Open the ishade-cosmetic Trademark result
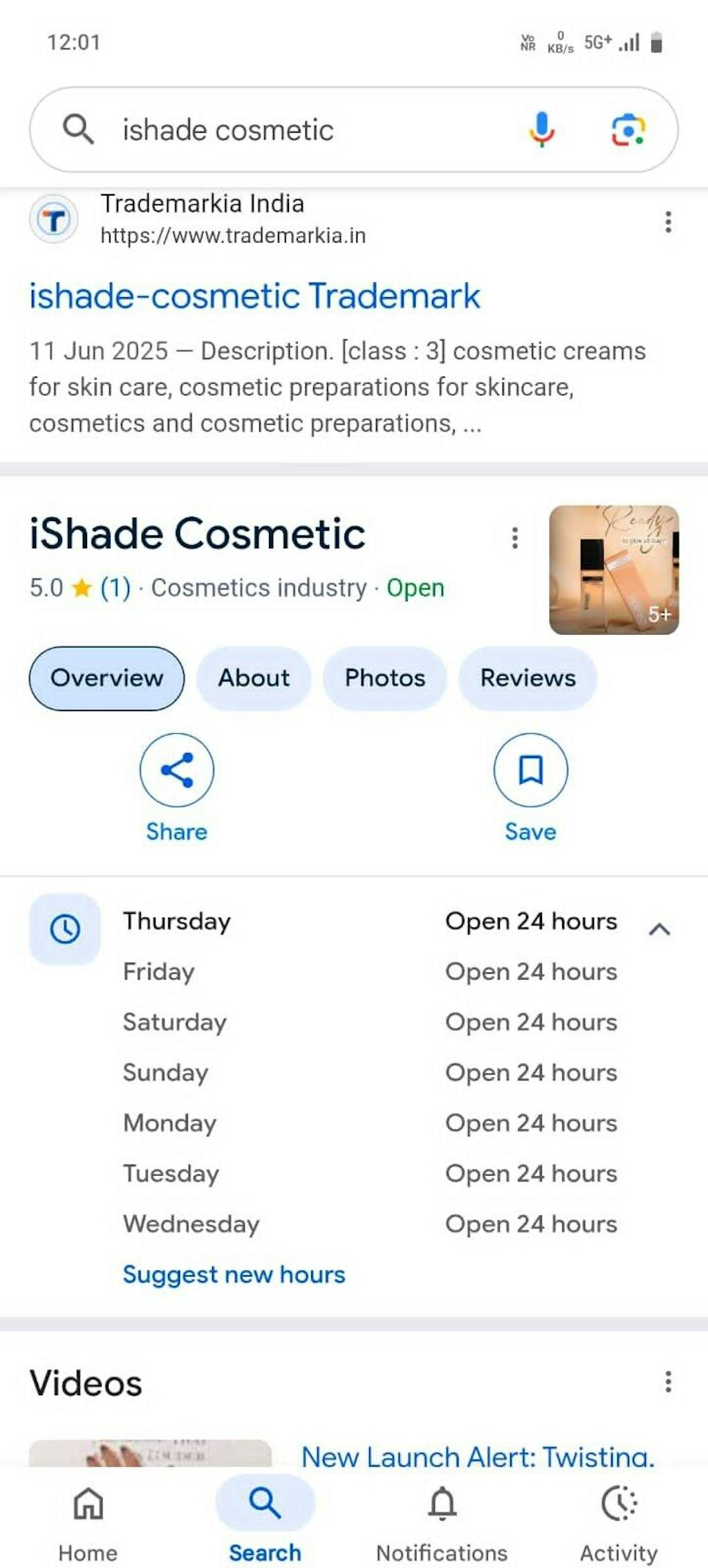This screenshot has width=708, height=1568. click(x=254, y=296)
